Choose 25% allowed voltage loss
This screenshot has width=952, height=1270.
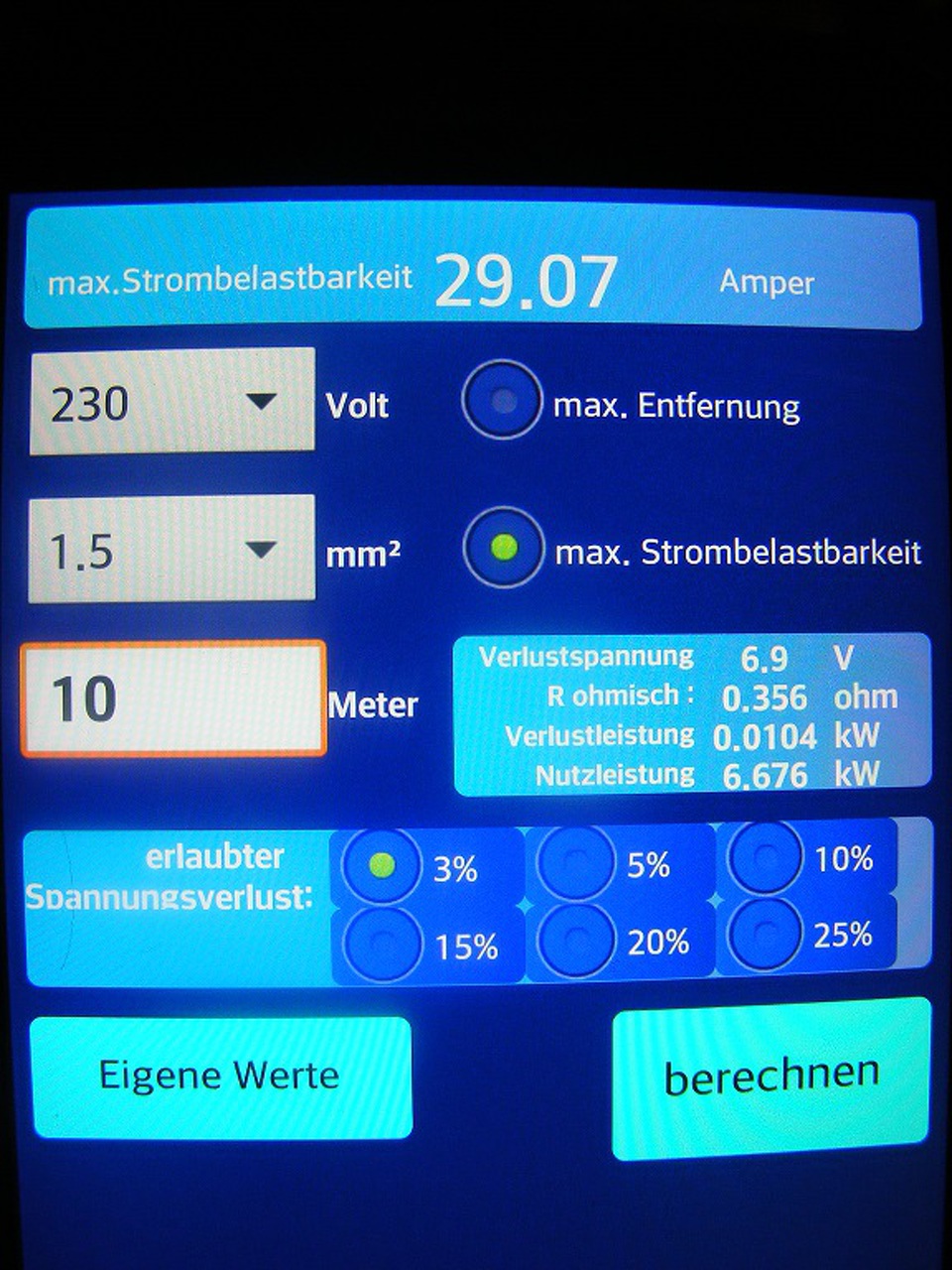click(766, 934)
